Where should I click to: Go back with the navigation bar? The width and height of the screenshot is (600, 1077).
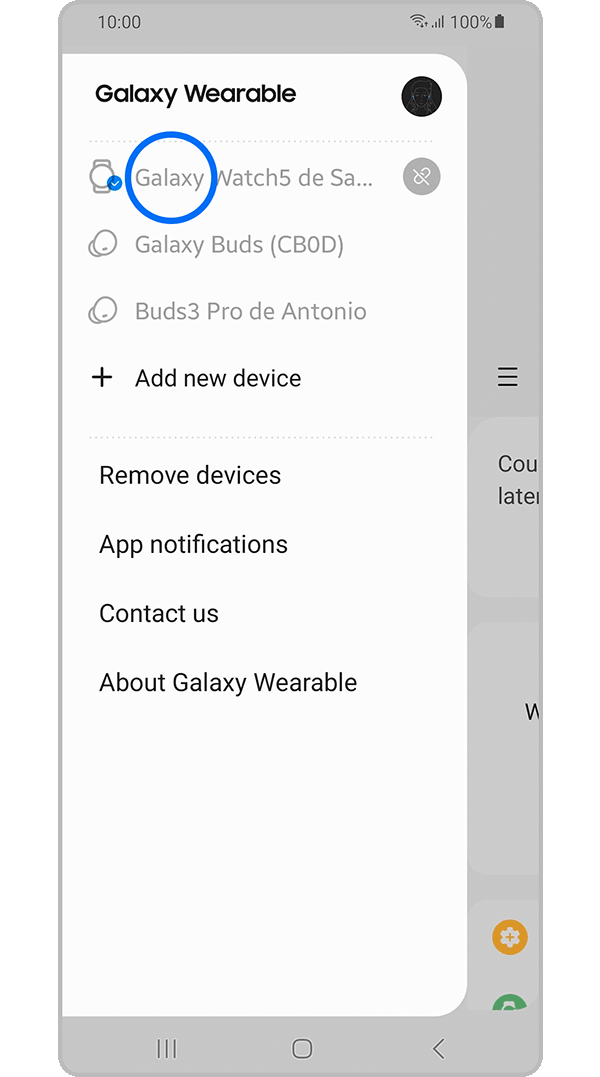click(x=438, y=1048)
